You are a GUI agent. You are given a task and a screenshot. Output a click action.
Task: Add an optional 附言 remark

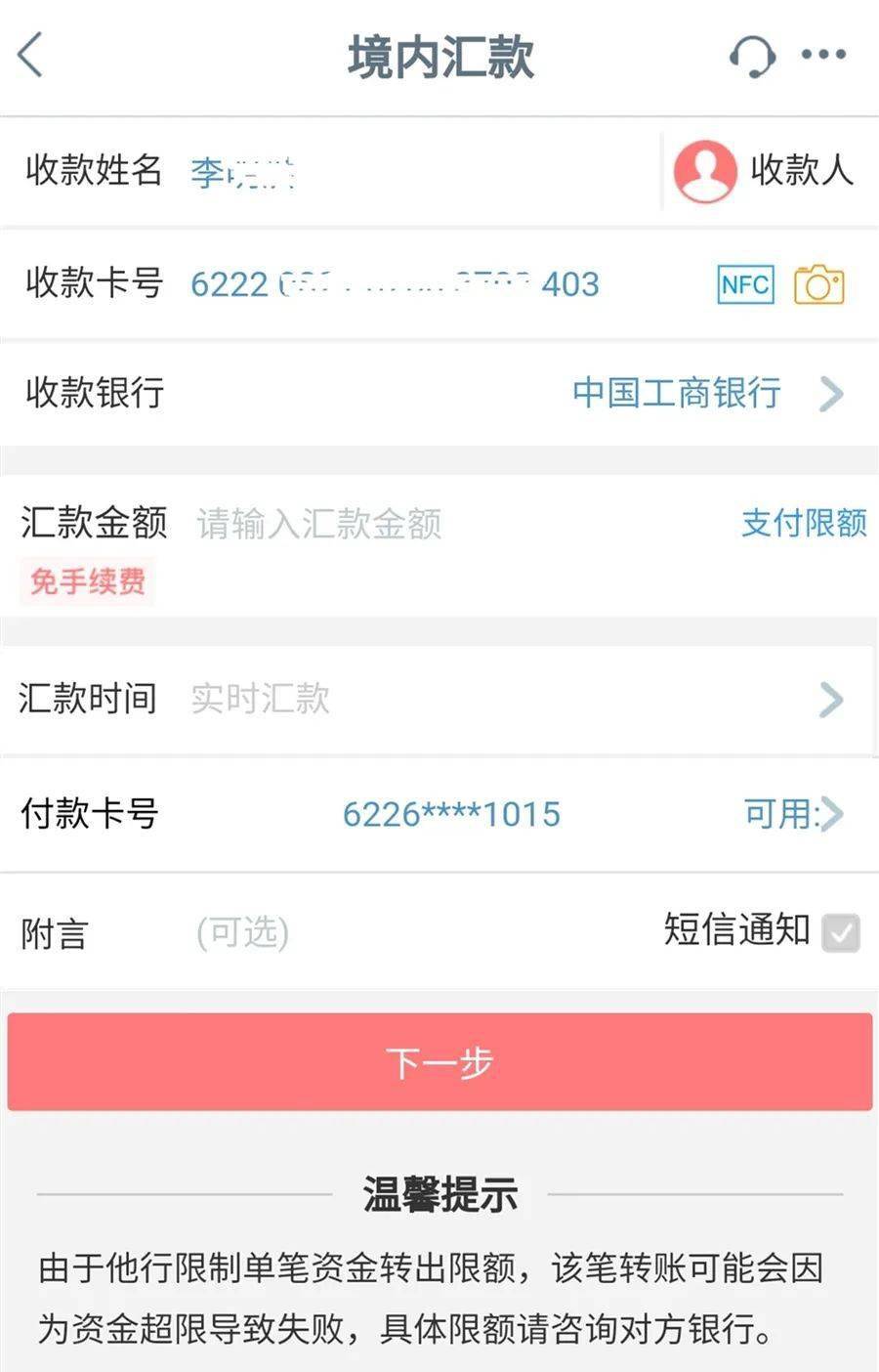pos(391,932)
